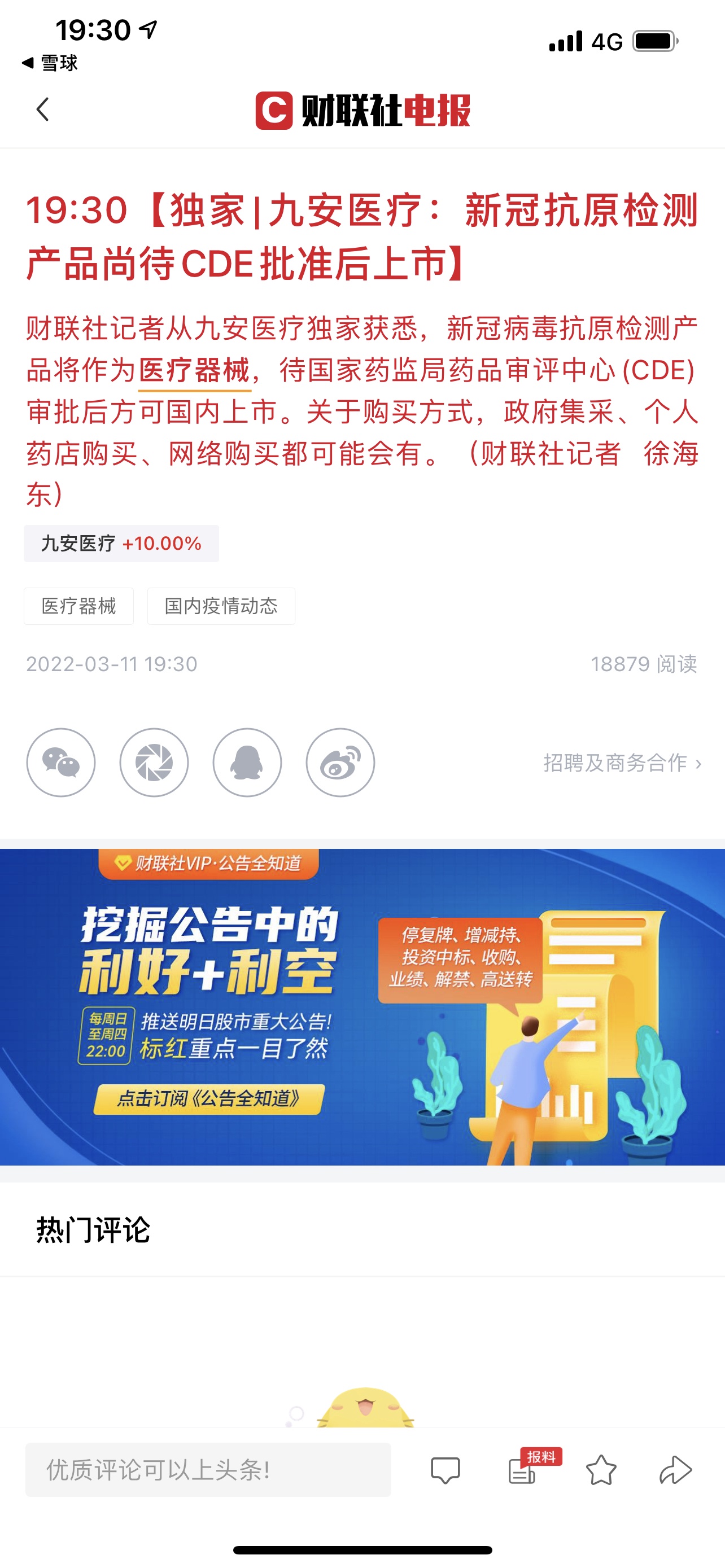Share the article to QQ
Screen dimensions: 725x1568
pos(247,762)
